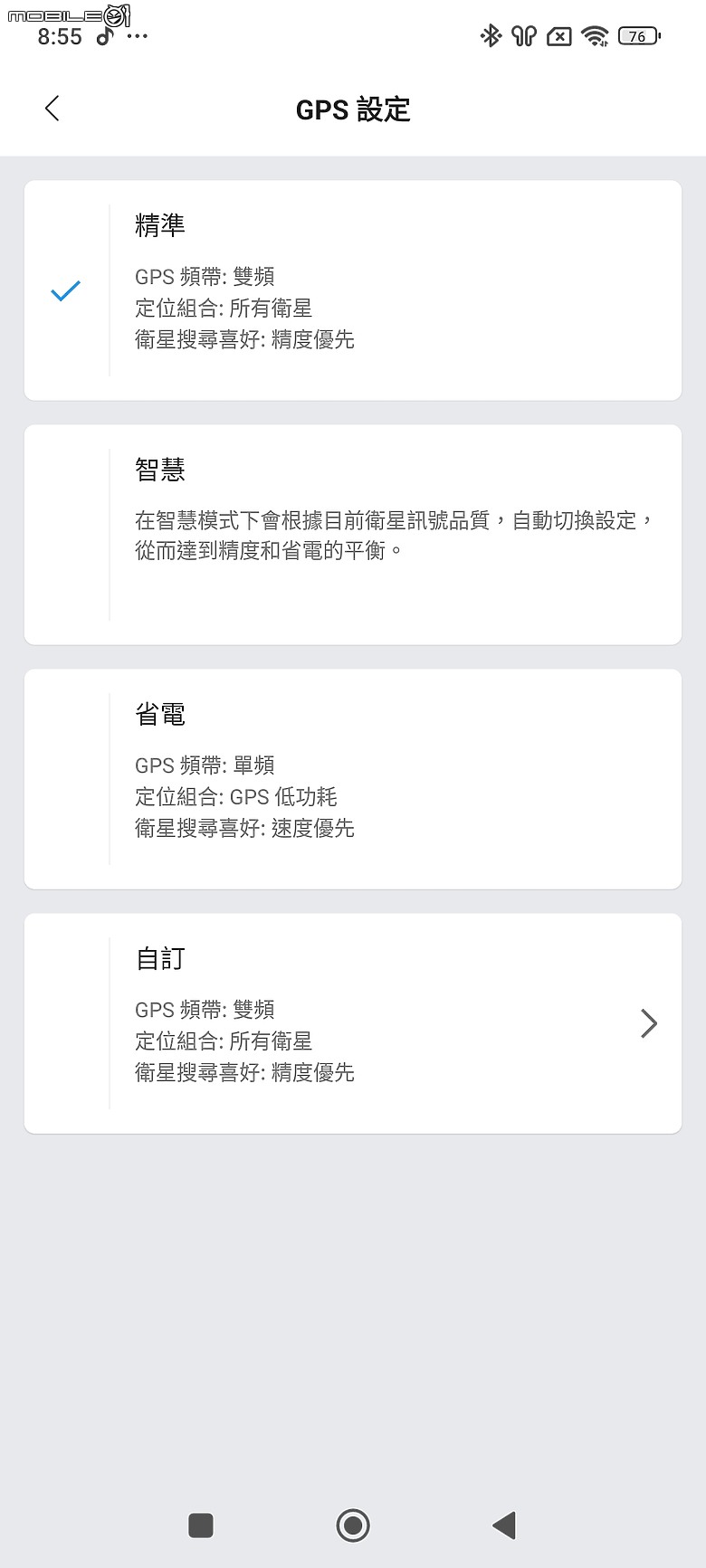
Task: Tap the GPS 設定 title text
Action: coord(353,109)
